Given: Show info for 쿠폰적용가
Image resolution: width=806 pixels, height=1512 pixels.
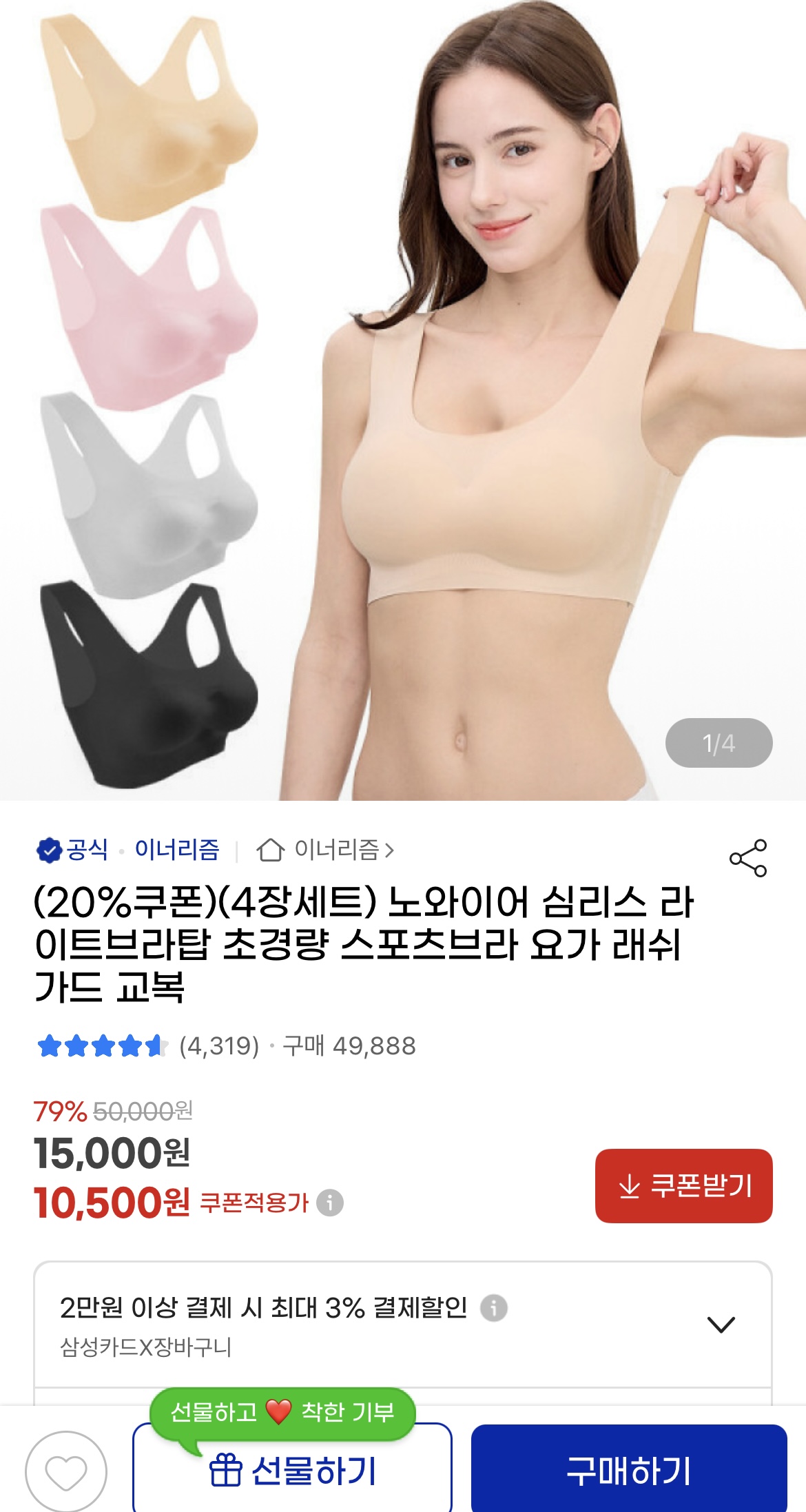Looking at the screenshot, I should 330,1203.
